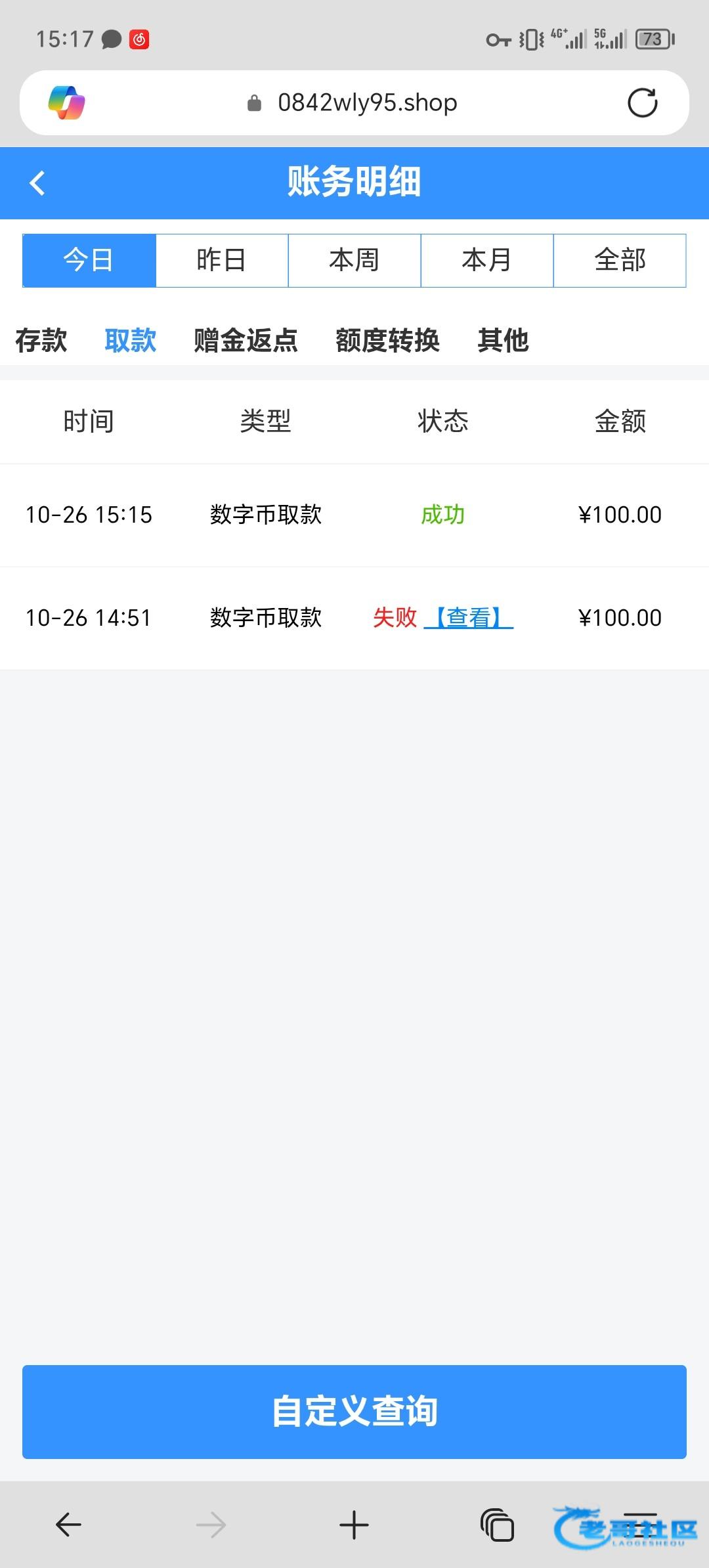
Task: Tap the 自定义查询 button
Action: pos(354,1411)
